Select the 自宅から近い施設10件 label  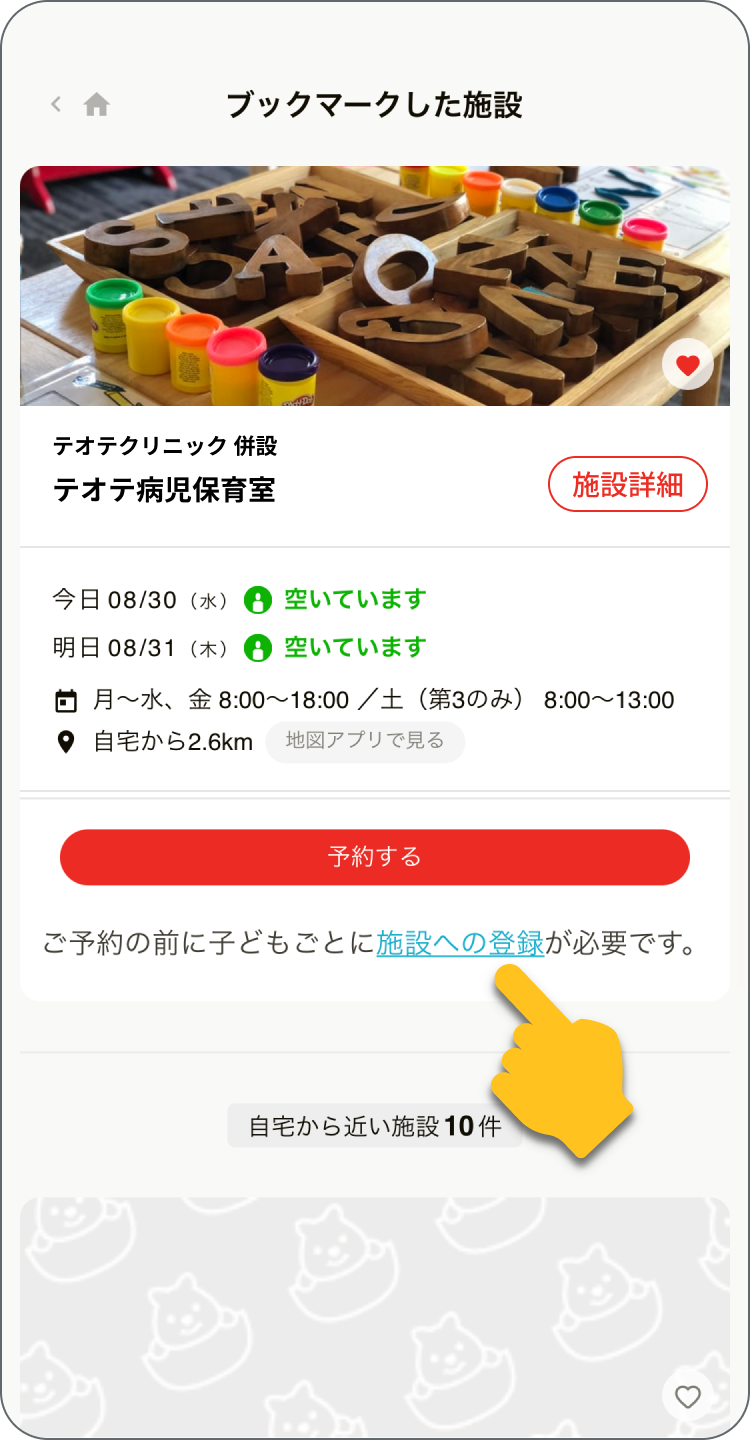375,1125
